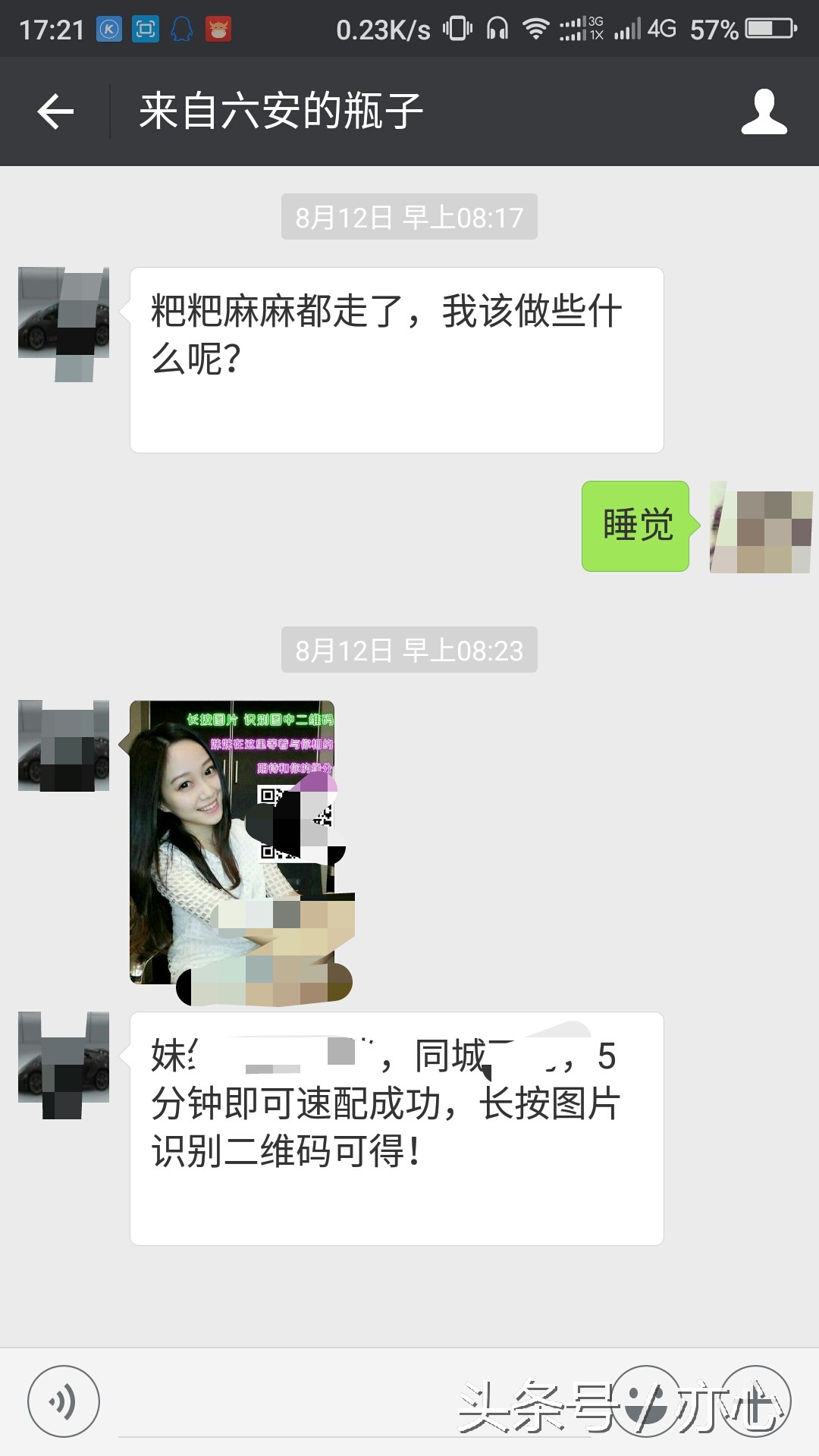Open my avatar next to 睡觉

(x=761, y=526)
